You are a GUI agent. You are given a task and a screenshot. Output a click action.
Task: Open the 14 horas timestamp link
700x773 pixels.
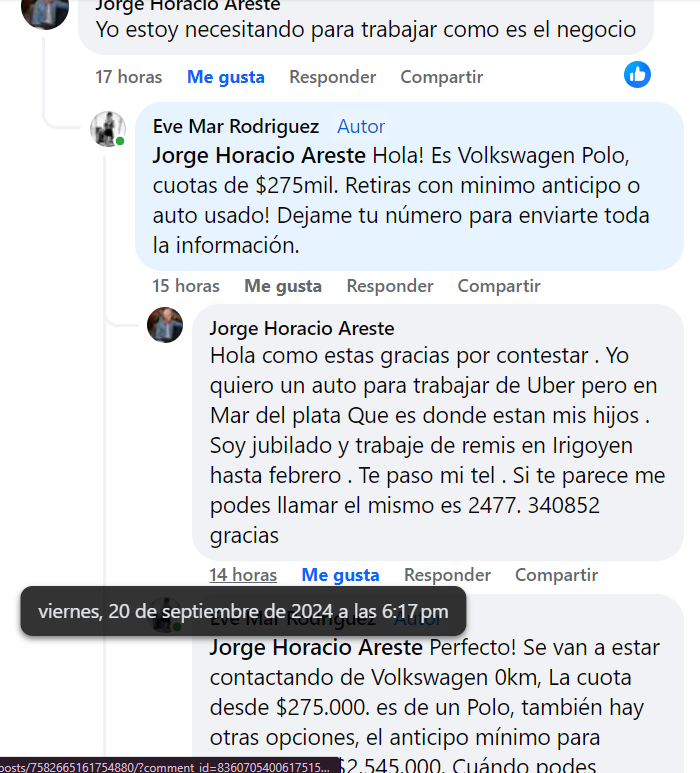click(x=243, y=575)
